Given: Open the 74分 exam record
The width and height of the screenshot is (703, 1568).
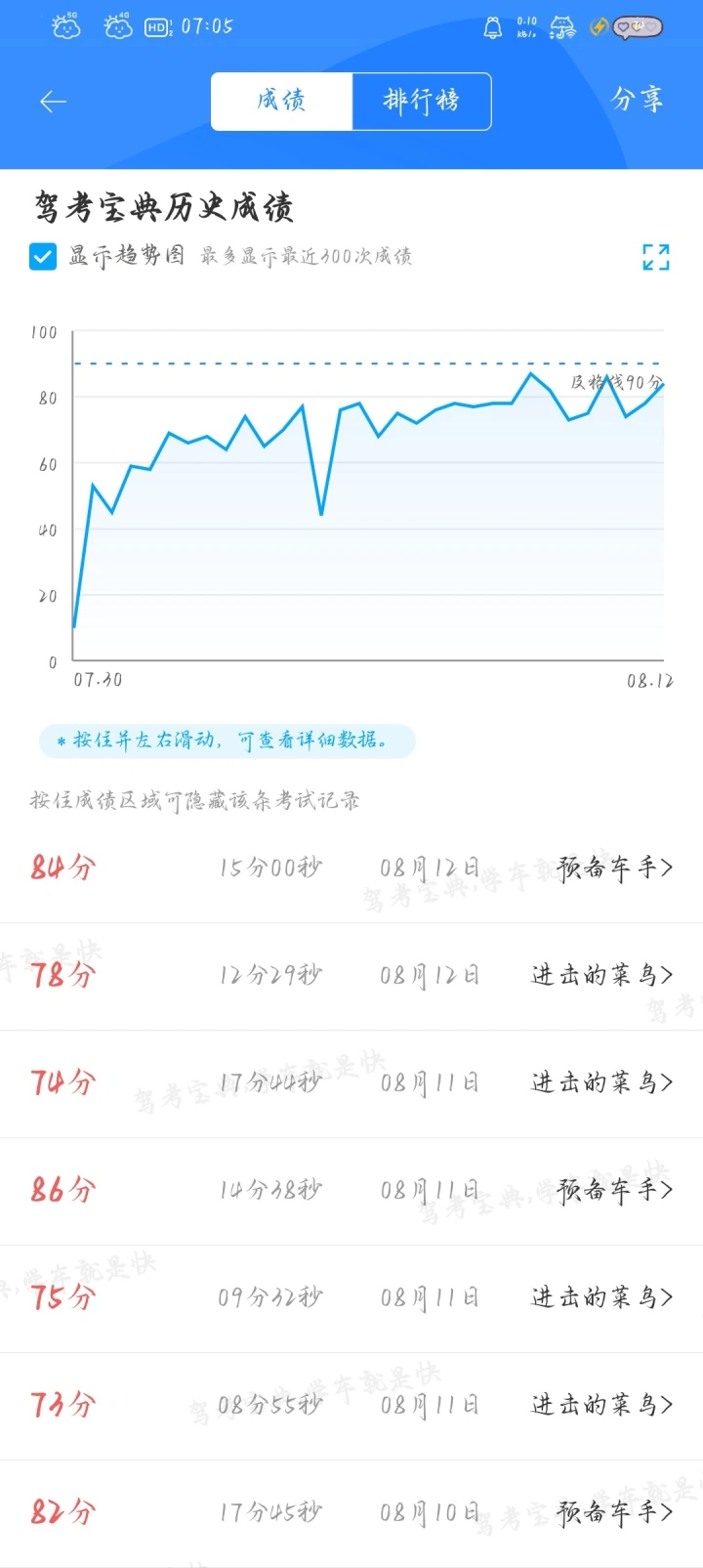Looking at the screenshot, I should 351,1083.
